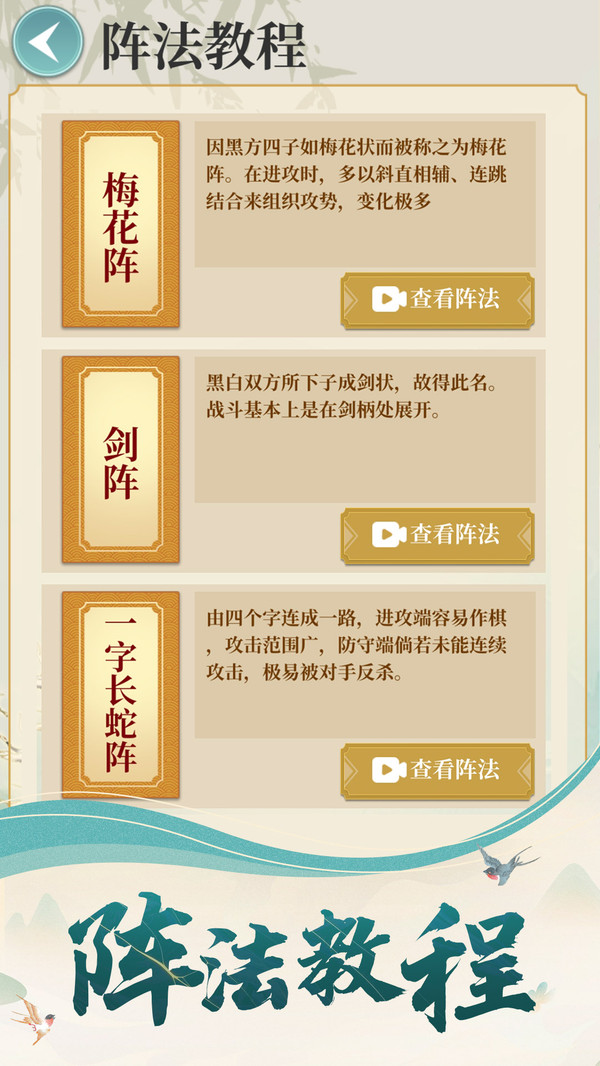View the 梅花阵 formation video
The width and height of the screenshot is (600, 1066).
coord(437,299)
